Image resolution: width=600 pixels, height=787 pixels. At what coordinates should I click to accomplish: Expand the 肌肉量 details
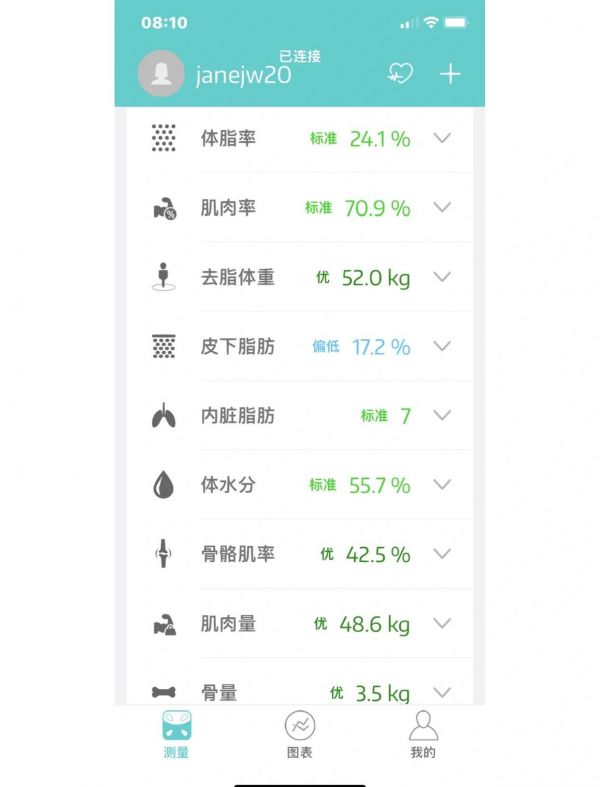(442, 623)
